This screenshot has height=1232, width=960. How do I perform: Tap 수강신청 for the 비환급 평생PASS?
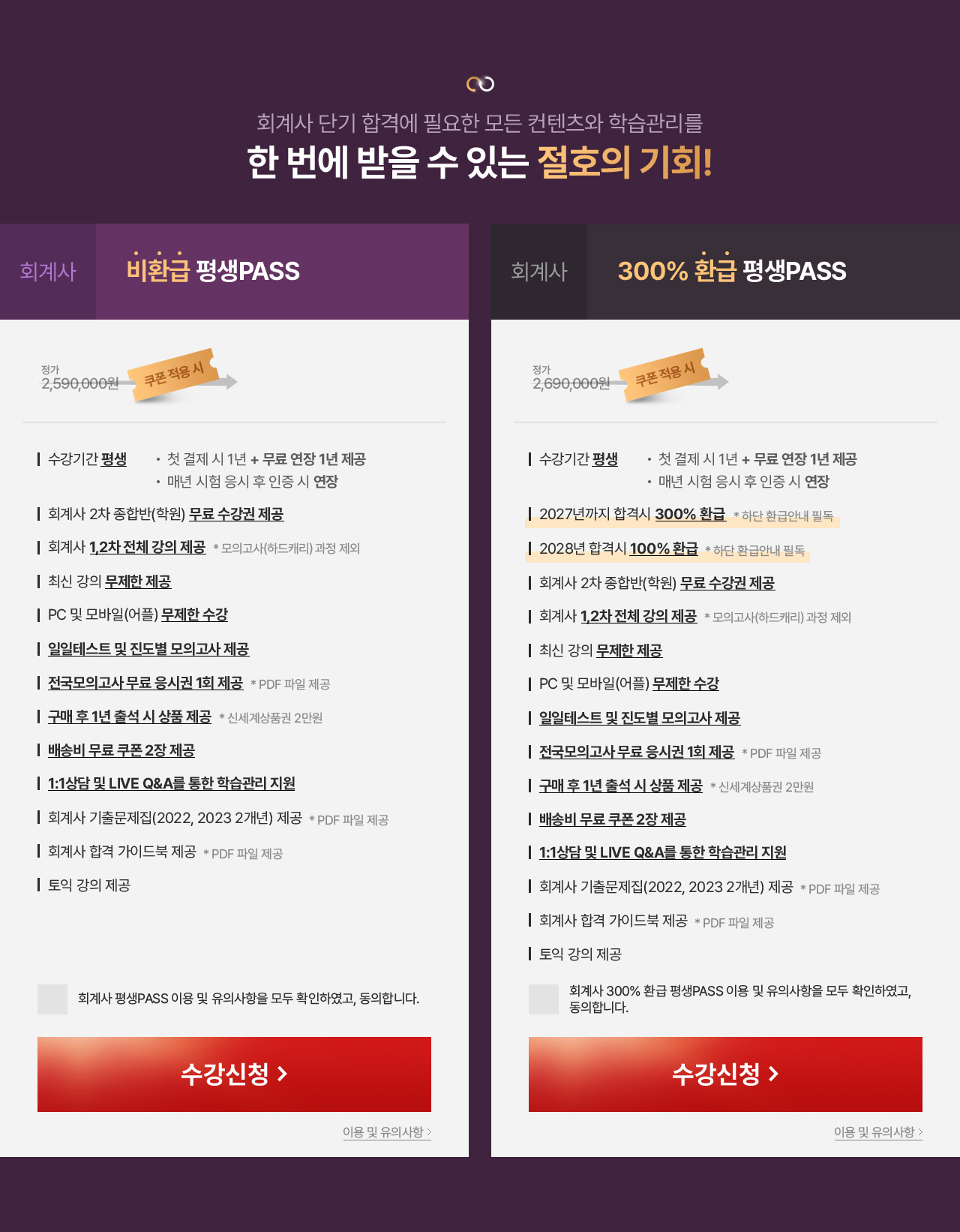234,1074
